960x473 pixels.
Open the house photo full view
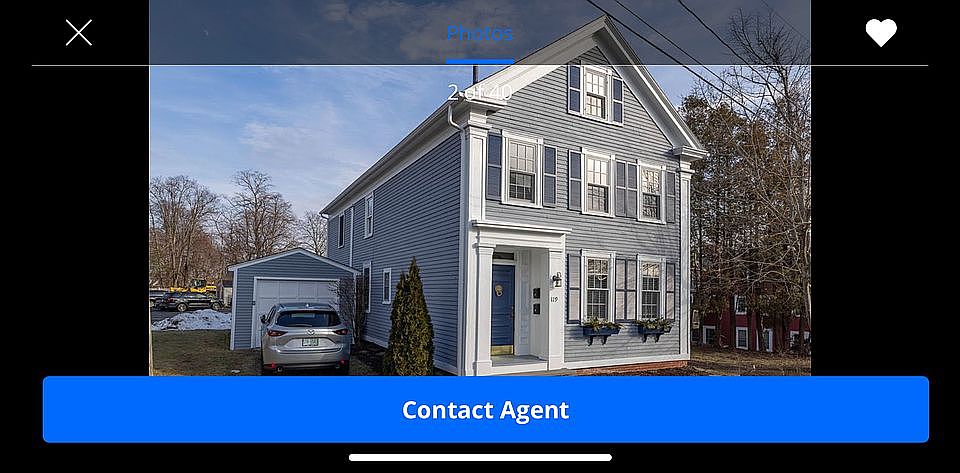click(x=480, y=220)
